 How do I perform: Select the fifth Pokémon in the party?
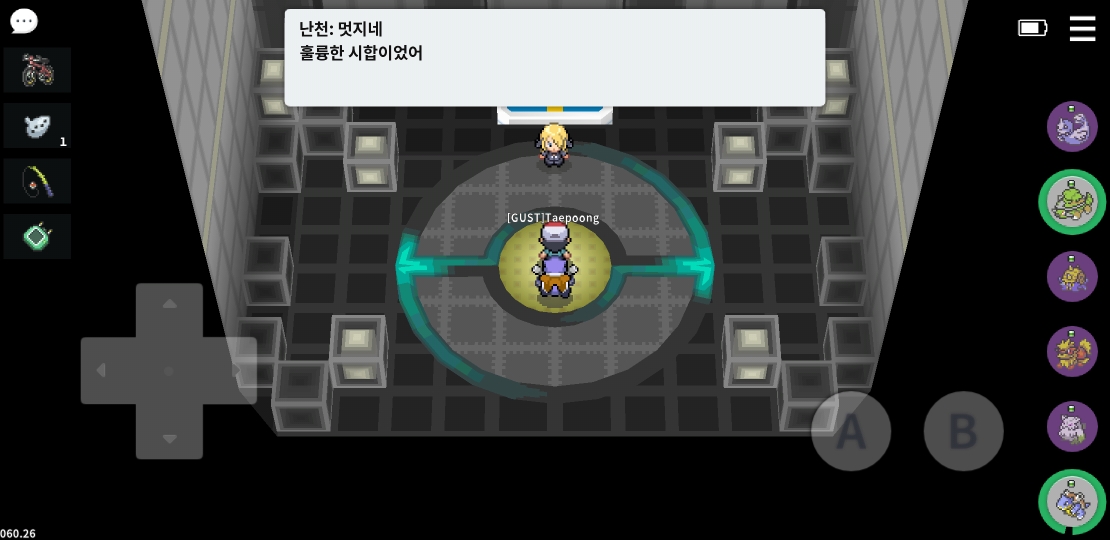pyautogui.click(x=1072, y=427)
